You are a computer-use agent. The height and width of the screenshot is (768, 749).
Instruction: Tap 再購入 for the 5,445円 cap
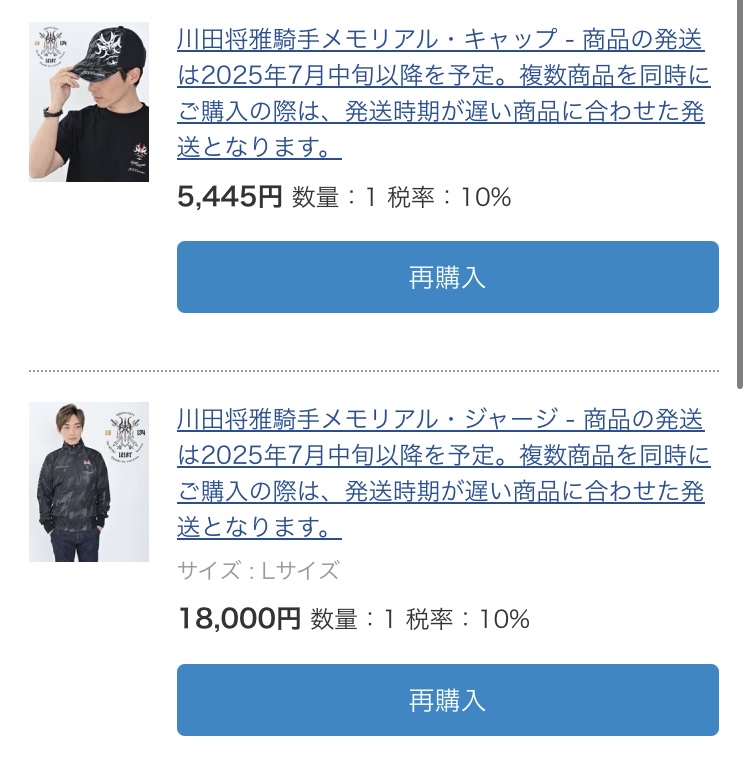click(447, 277)
